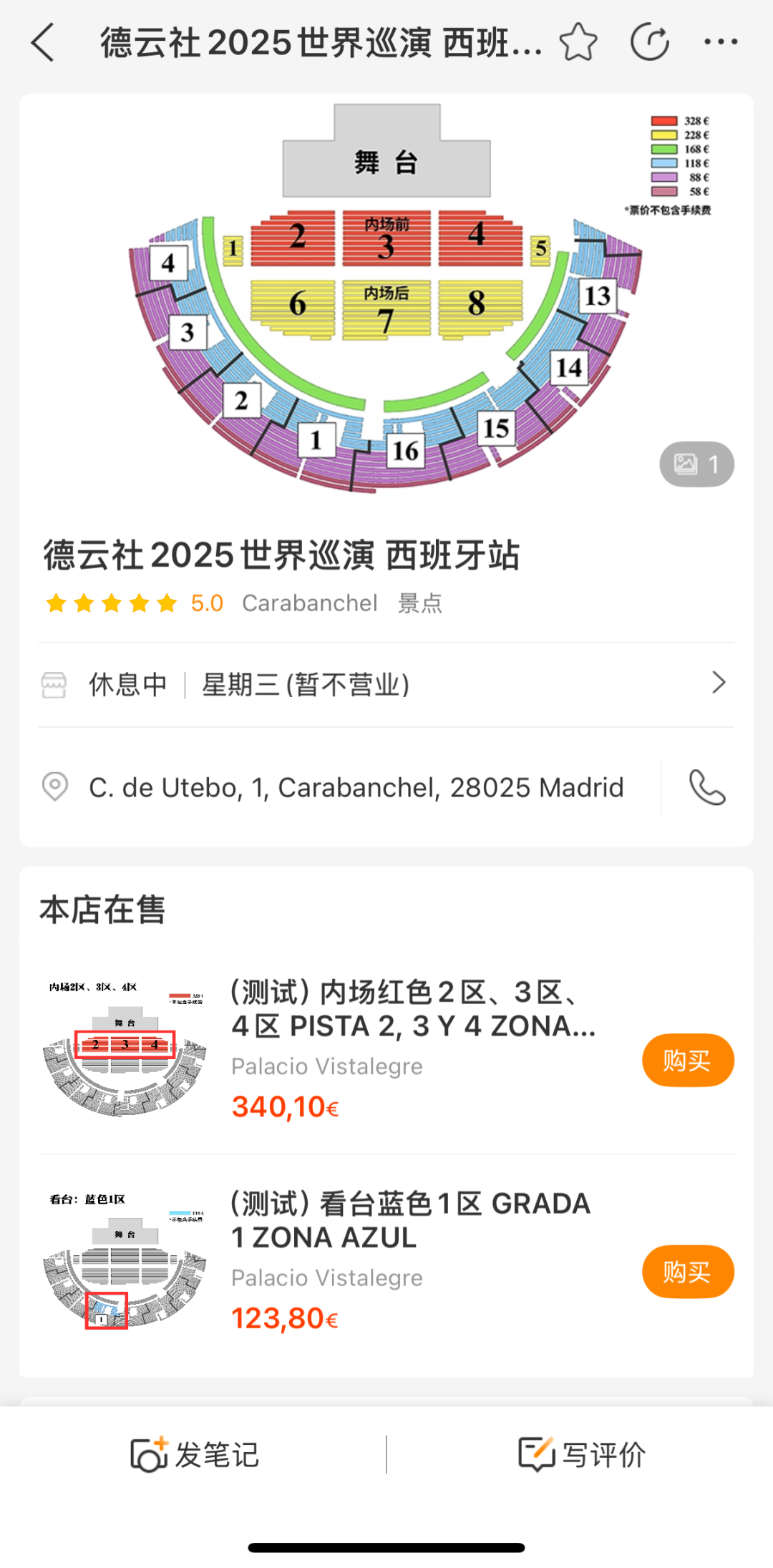Open the Madrid address location row
Screen dimensions: 773x1568
coord(356,787)
